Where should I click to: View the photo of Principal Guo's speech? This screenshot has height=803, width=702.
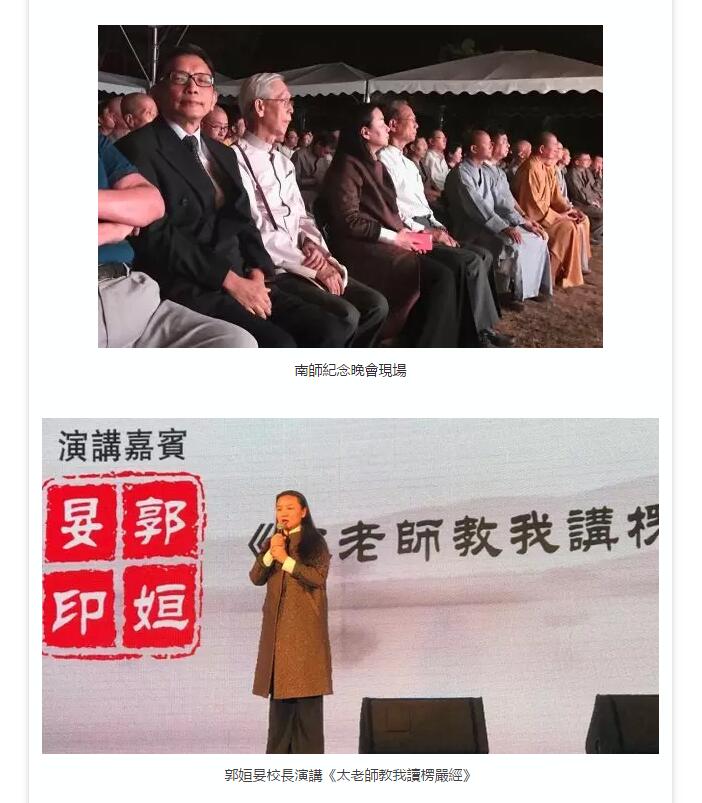point(350,585)
